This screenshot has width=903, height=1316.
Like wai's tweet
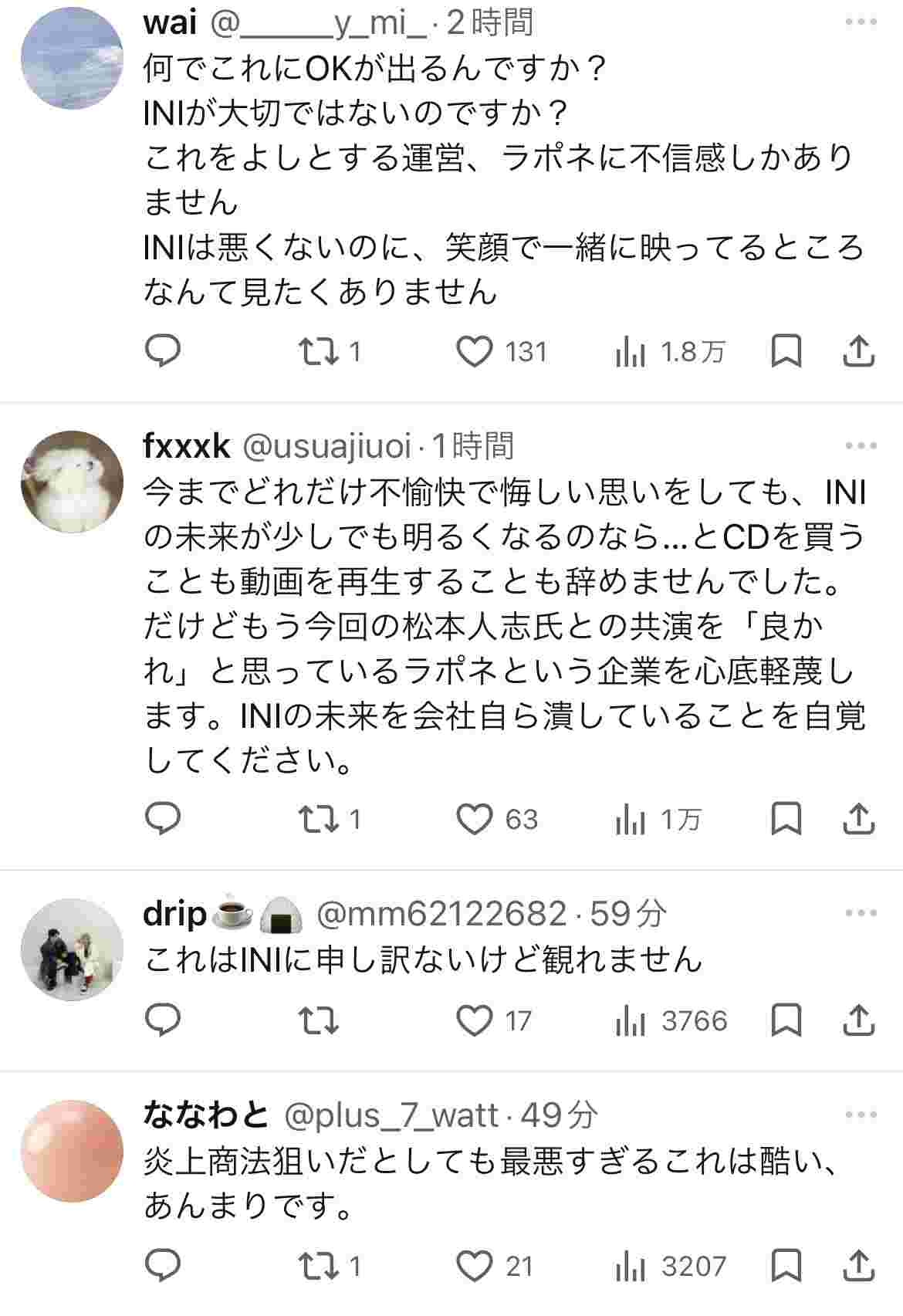pos(474,352)
